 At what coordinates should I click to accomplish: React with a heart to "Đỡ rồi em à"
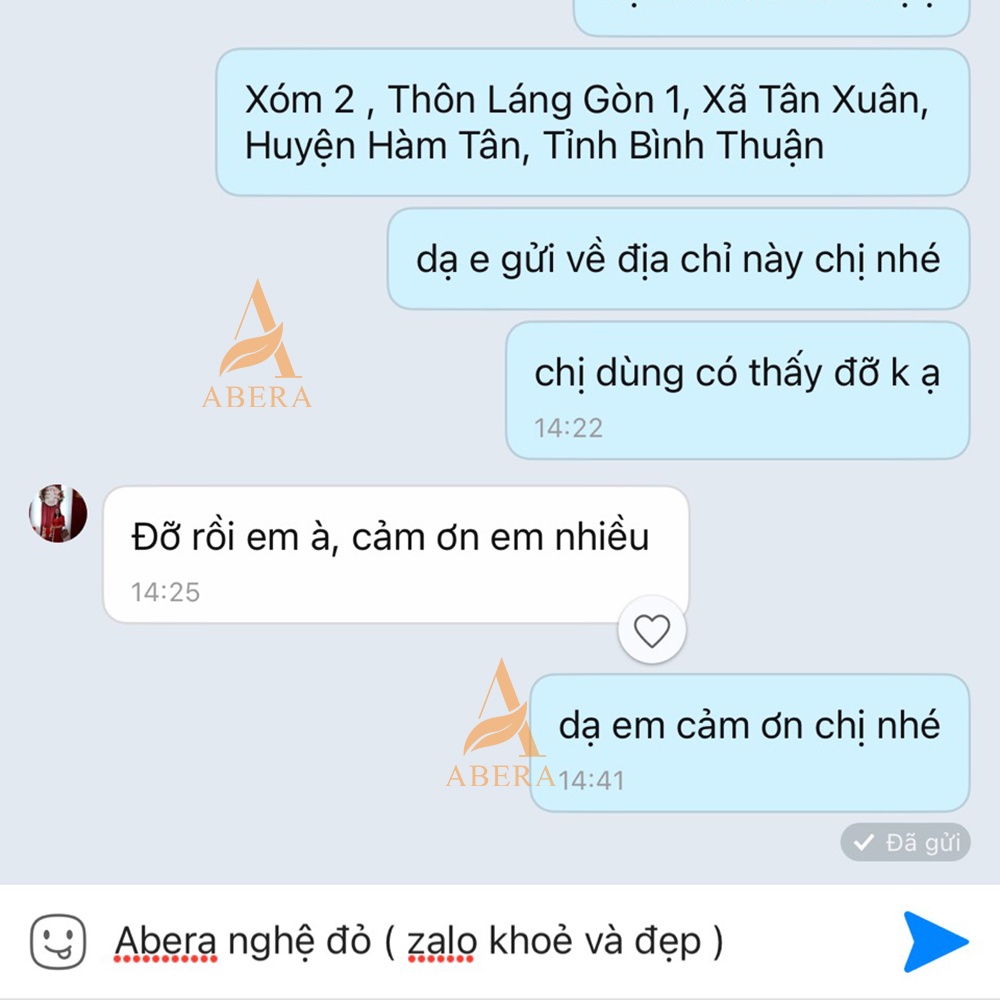tap(652, 631)
